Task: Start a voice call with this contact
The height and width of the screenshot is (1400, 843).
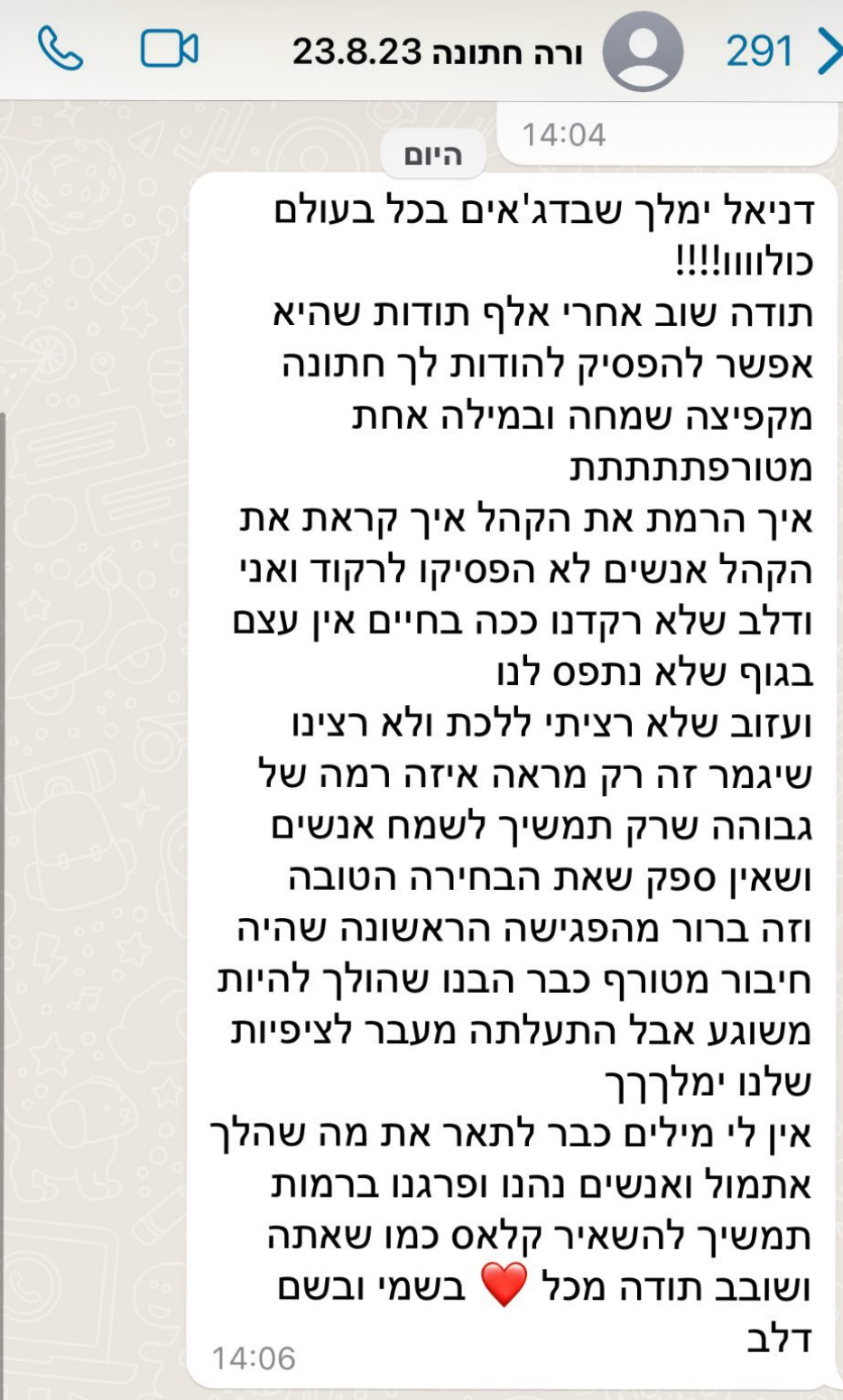Action: point(60,49)
